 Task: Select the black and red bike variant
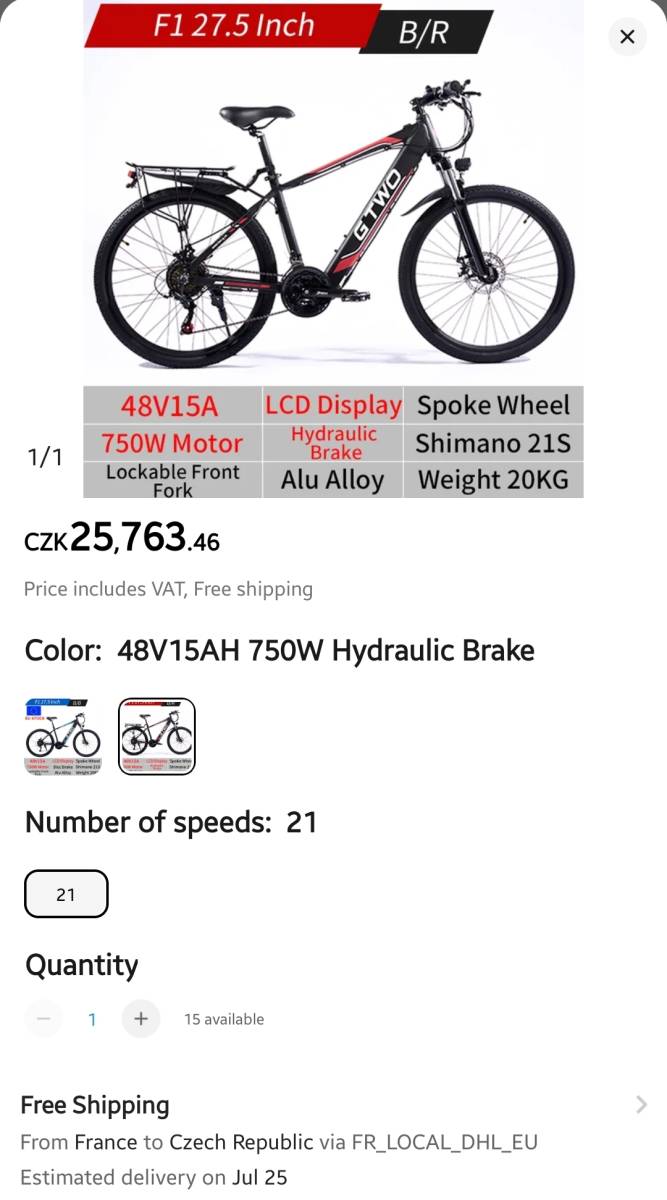pyautogui.click(x=157, y=737)
